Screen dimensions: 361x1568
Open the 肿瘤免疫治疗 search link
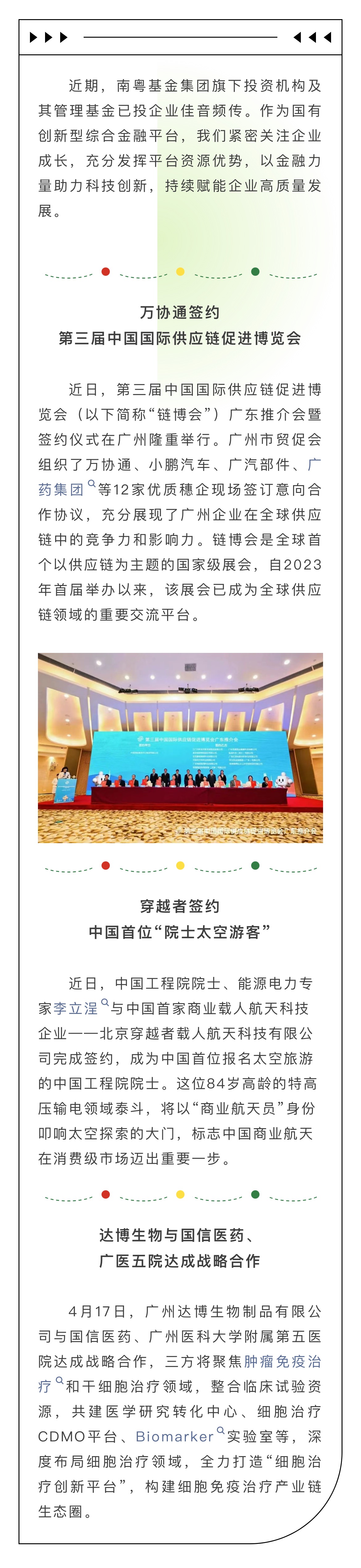click(282, 1361)
